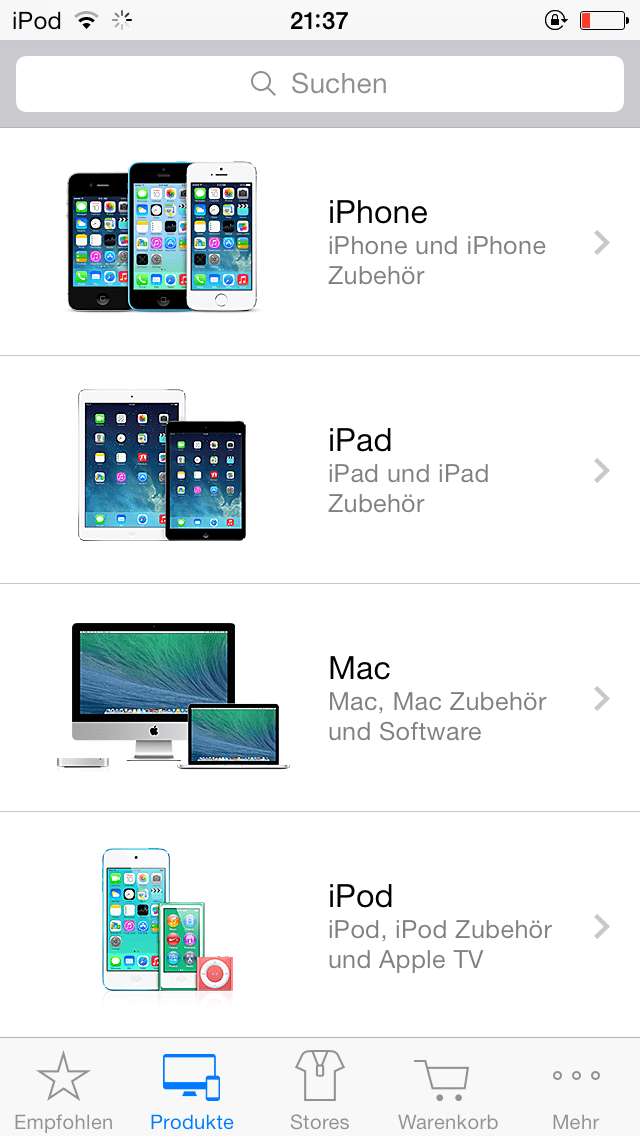Open the Warenkorb shopping cart tab

pyautogui.click(x=448, y=1089)
